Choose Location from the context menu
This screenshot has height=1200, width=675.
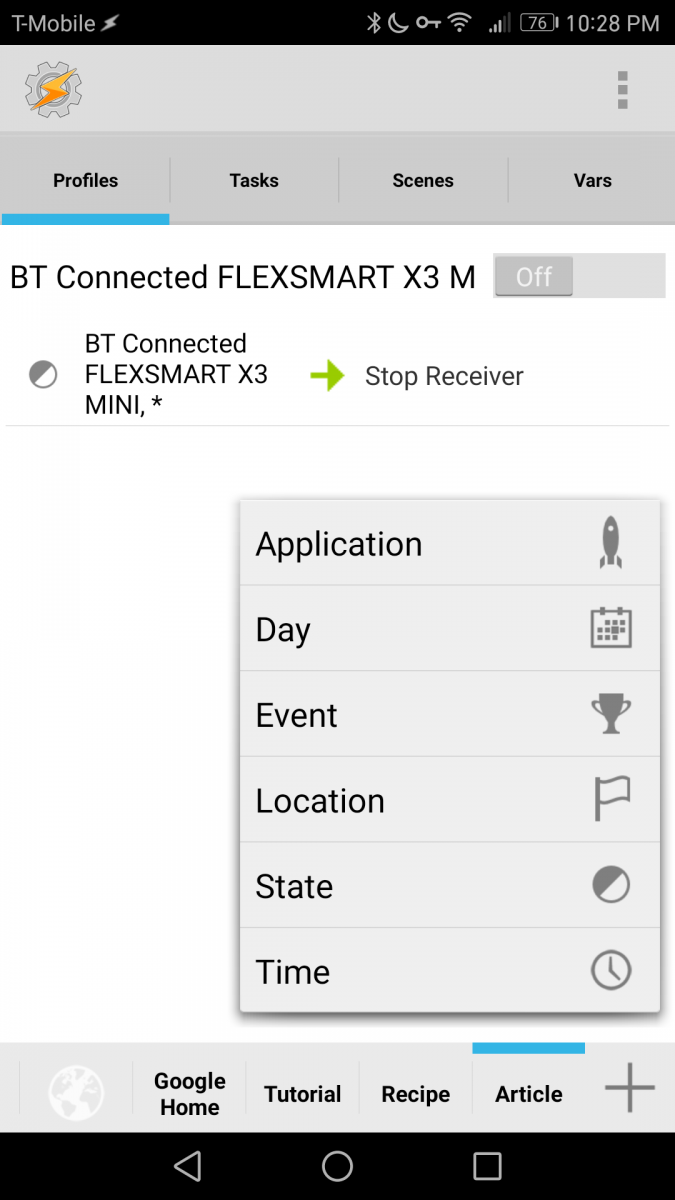pyautogui.click(x=449, y=800)
